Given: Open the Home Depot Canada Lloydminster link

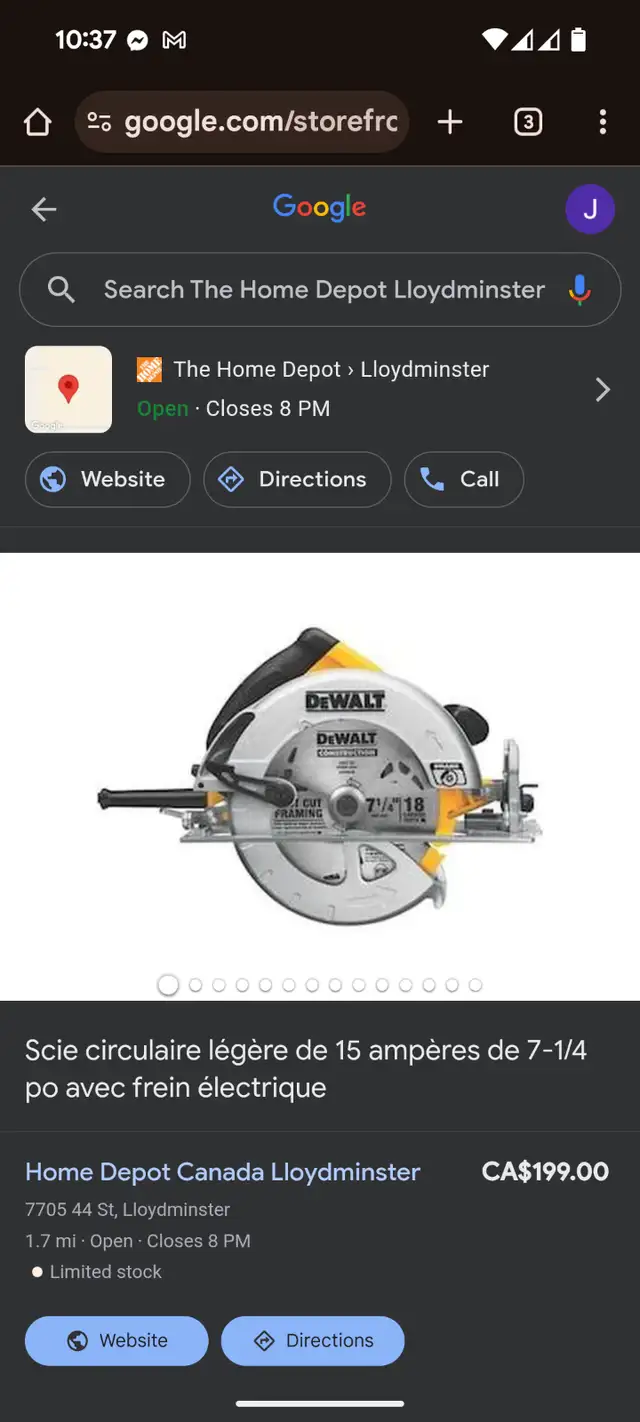Looking at the screenshot, I should click(x=223, y=1172).
